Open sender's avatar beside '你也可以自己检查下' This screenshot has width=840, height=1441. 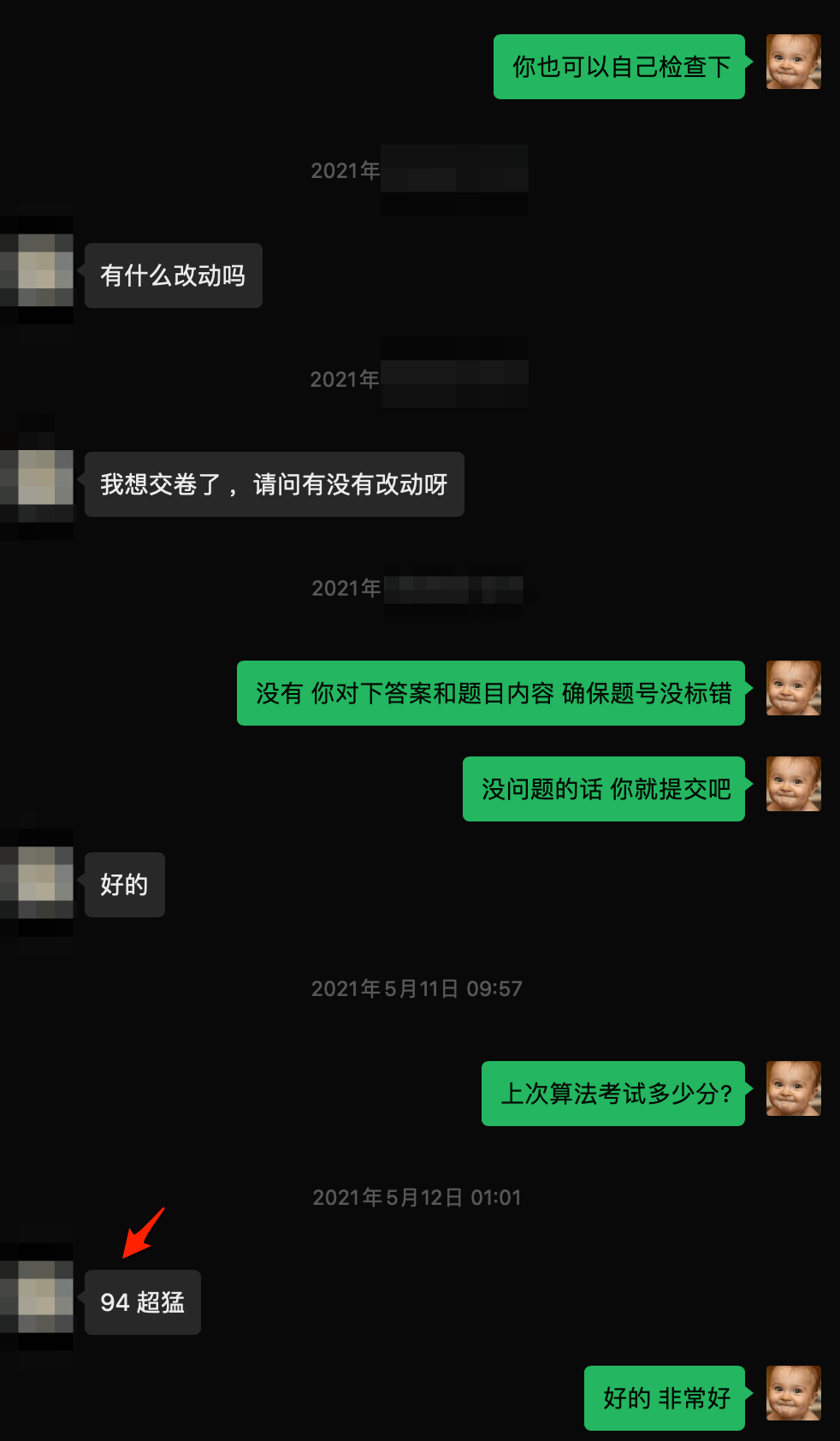793,62
